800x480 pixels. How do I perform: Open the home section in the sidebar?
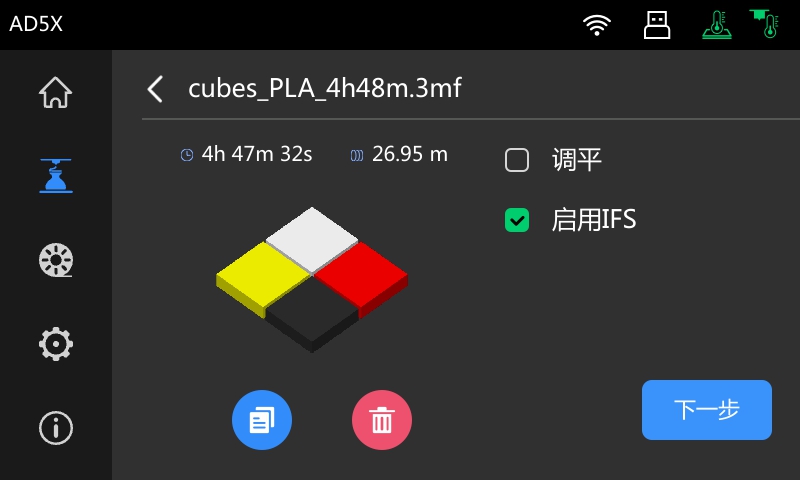tap(56, 92)
